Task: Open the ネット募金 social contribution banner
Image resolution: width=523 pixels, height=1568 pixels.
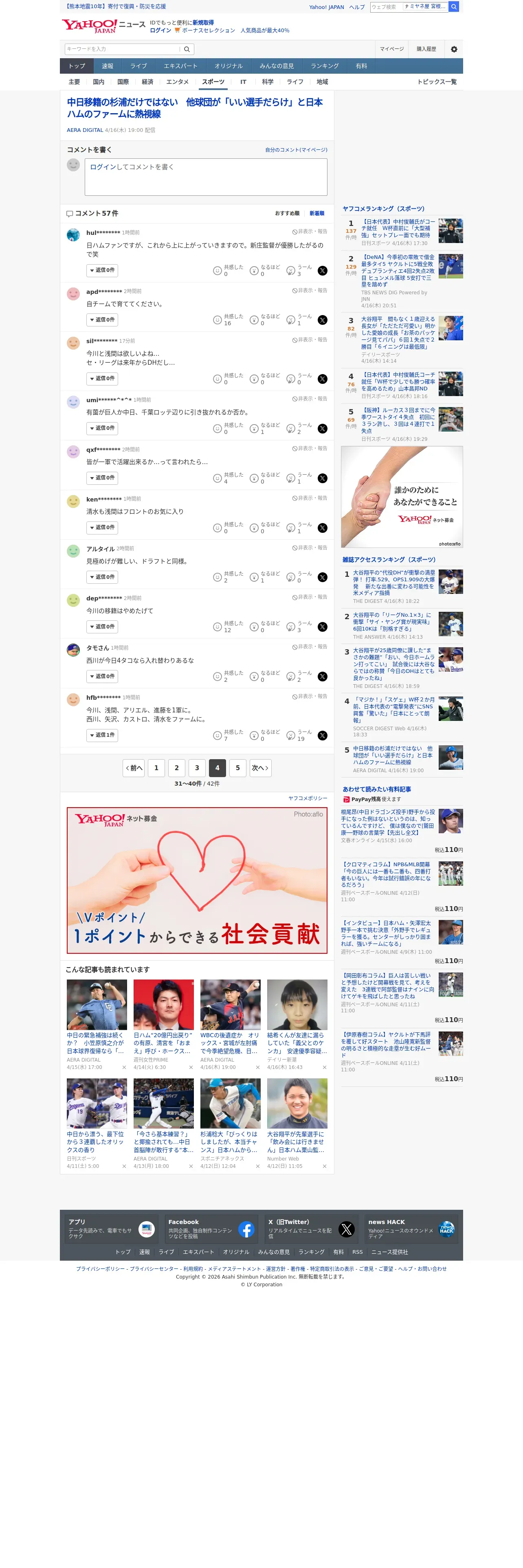Action: (x=197, y=880)
